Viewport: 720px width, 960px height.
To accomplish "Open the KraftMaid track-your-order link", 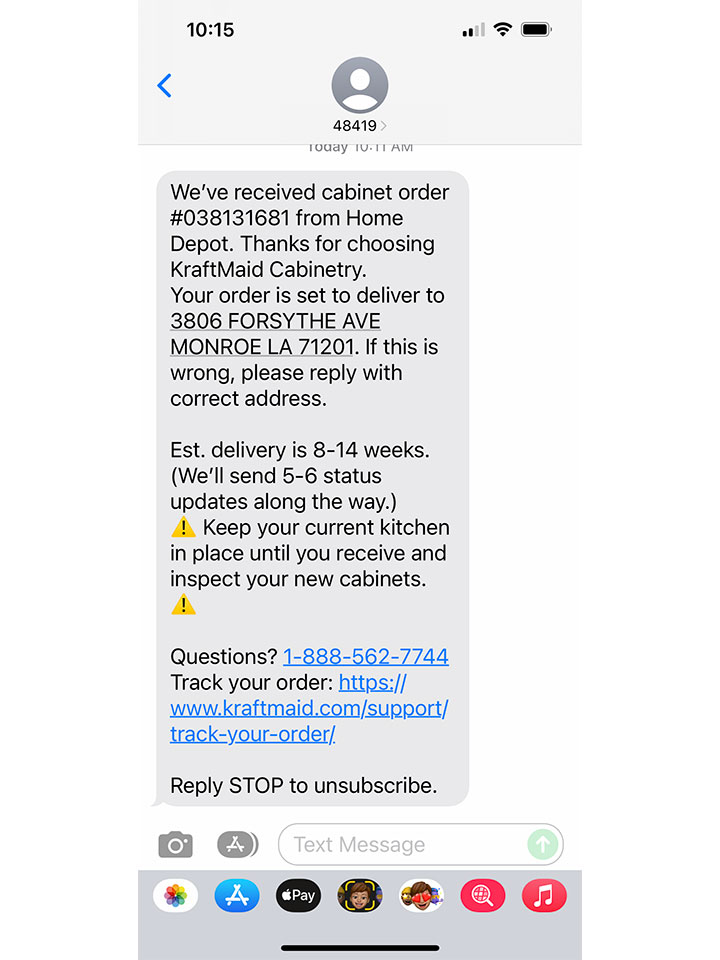I will coord(309,708).
